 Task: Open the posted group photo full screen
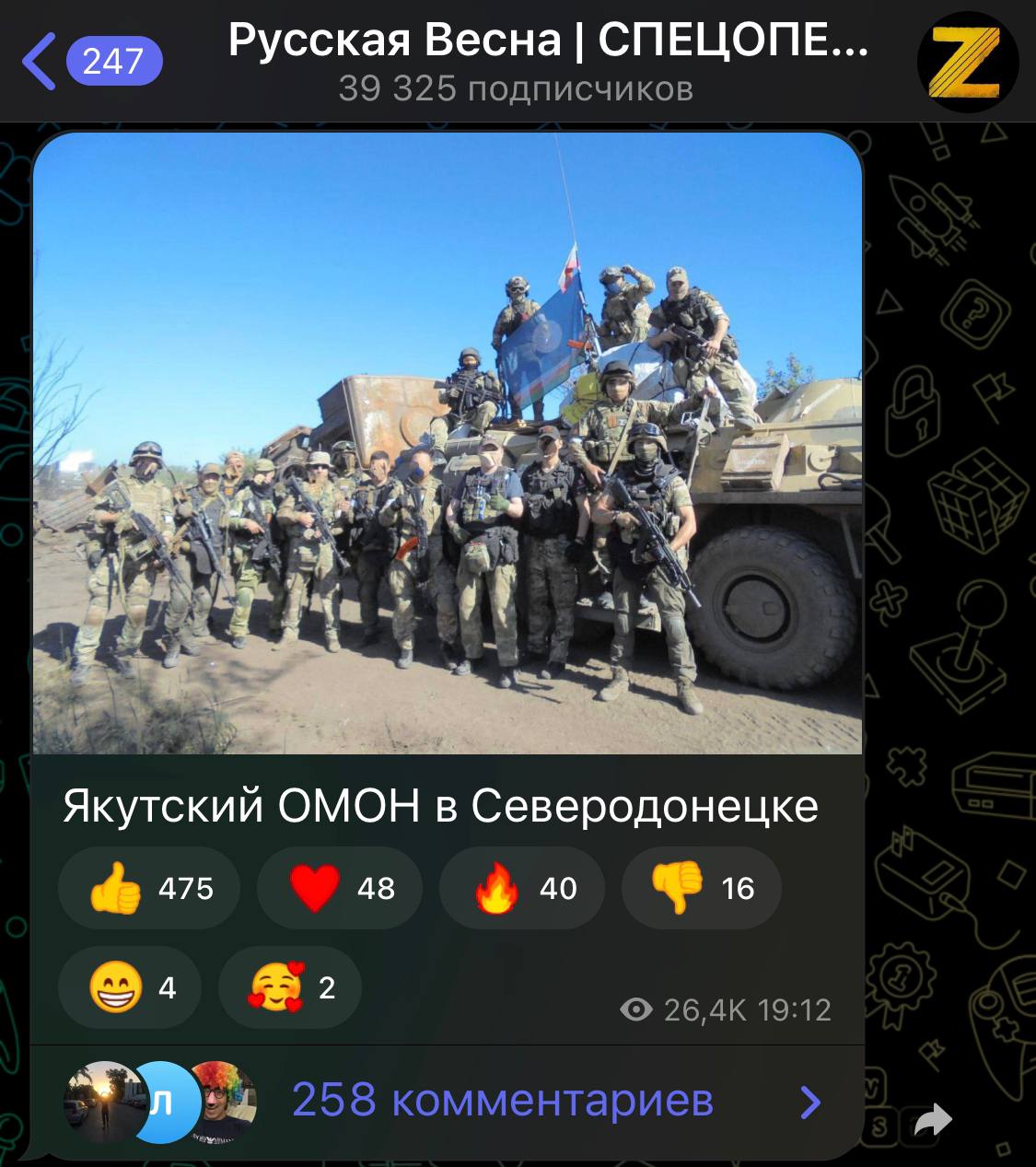pyautogui.click(x=448, y=443)
